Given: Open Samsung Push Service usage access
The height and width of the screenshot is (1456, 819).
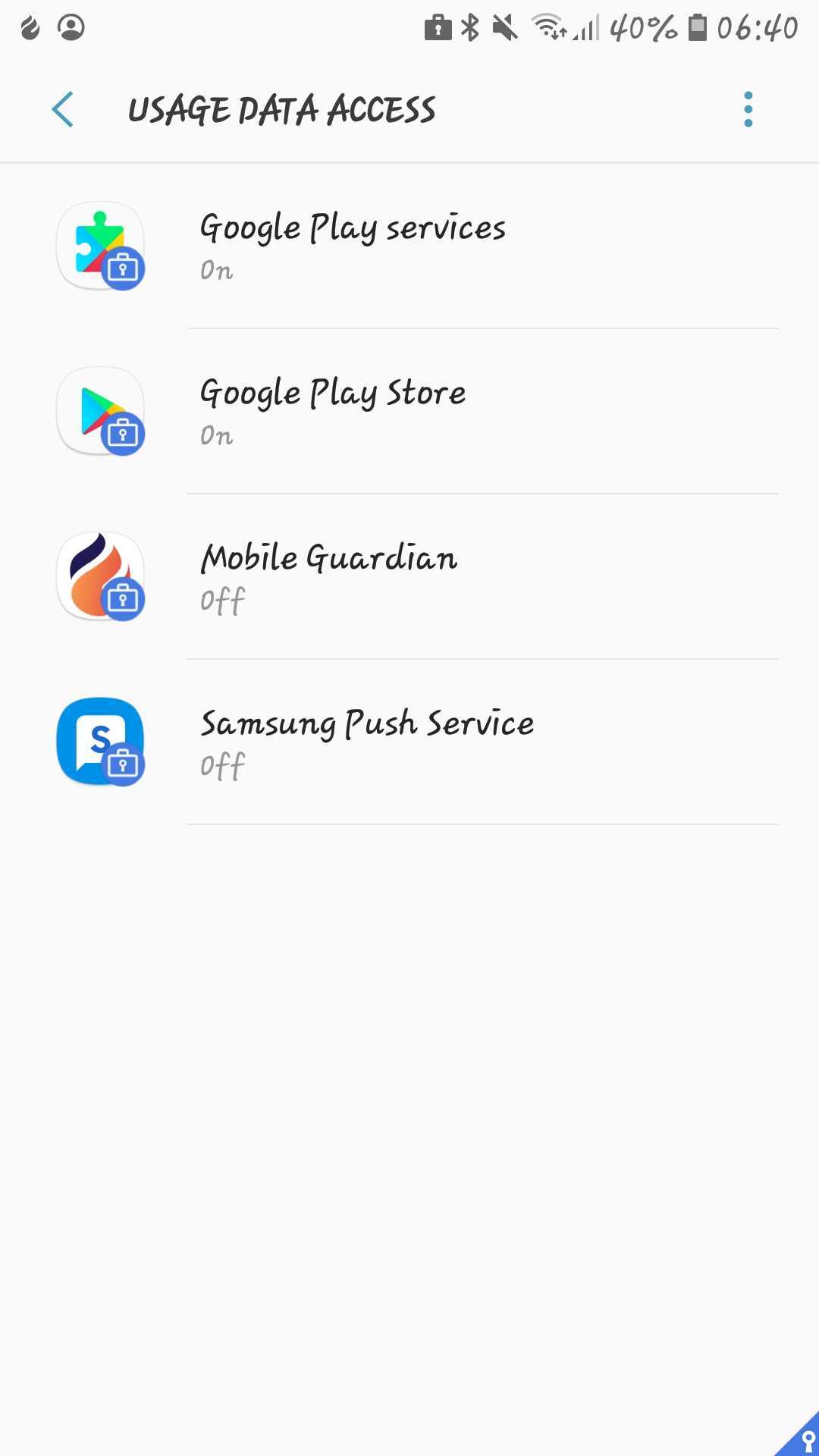Looking at the screenshot, I should click(409, 742).
